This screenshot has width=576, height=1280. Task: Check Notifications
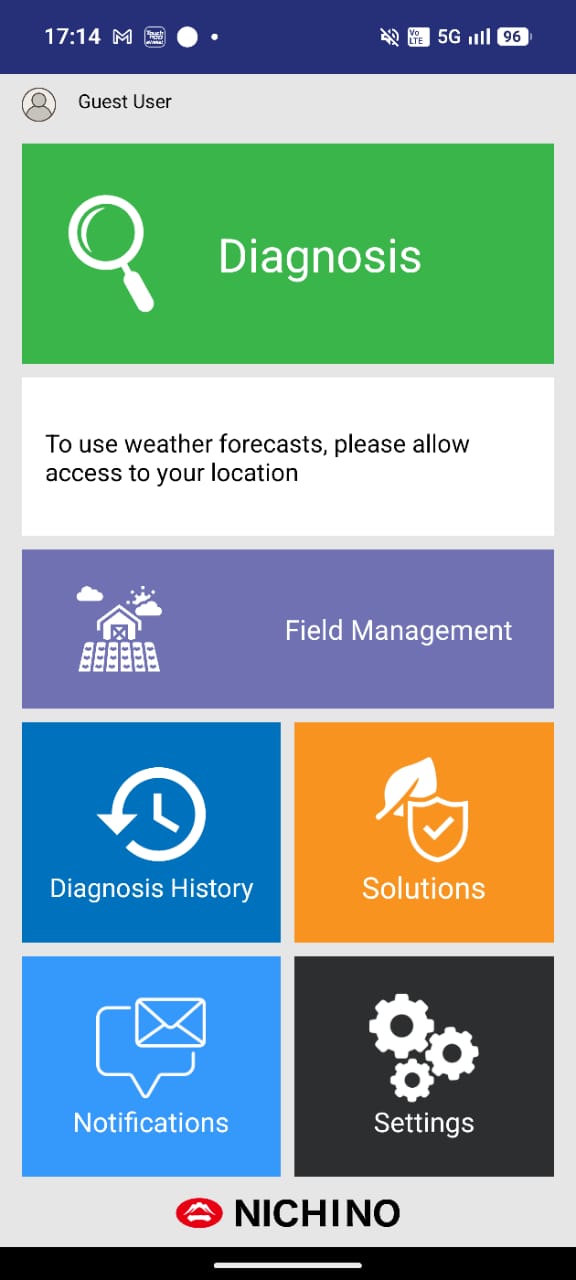click(151, 1066)
